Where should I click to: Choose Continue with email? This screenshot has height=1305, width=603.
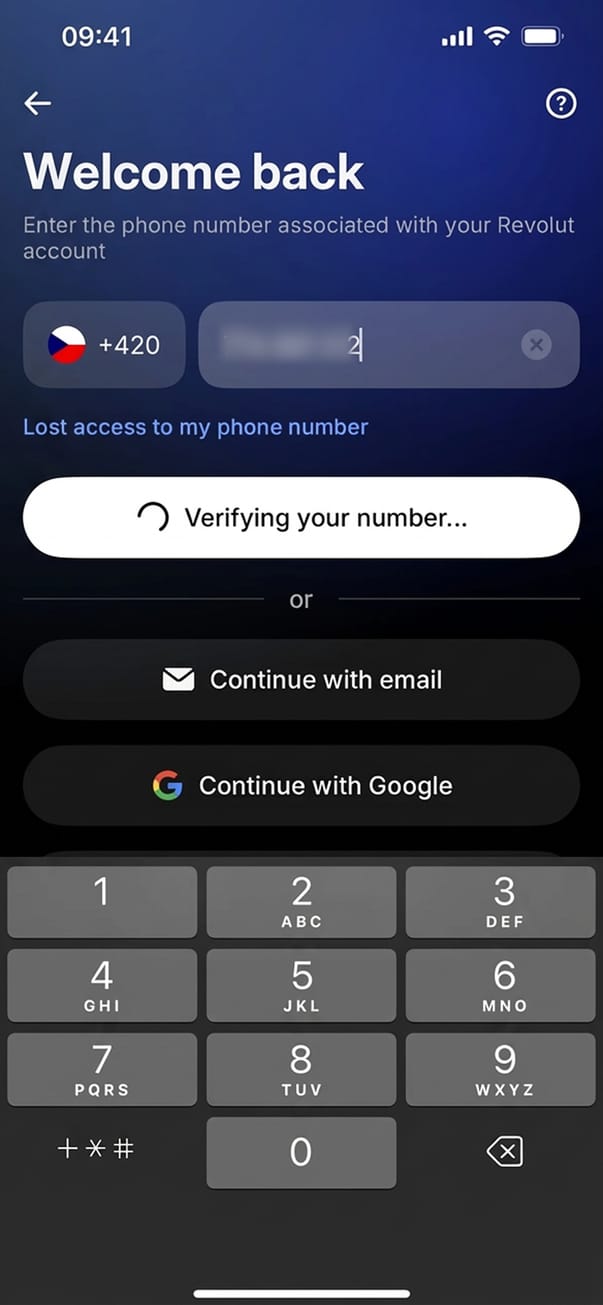pos(301,680)
